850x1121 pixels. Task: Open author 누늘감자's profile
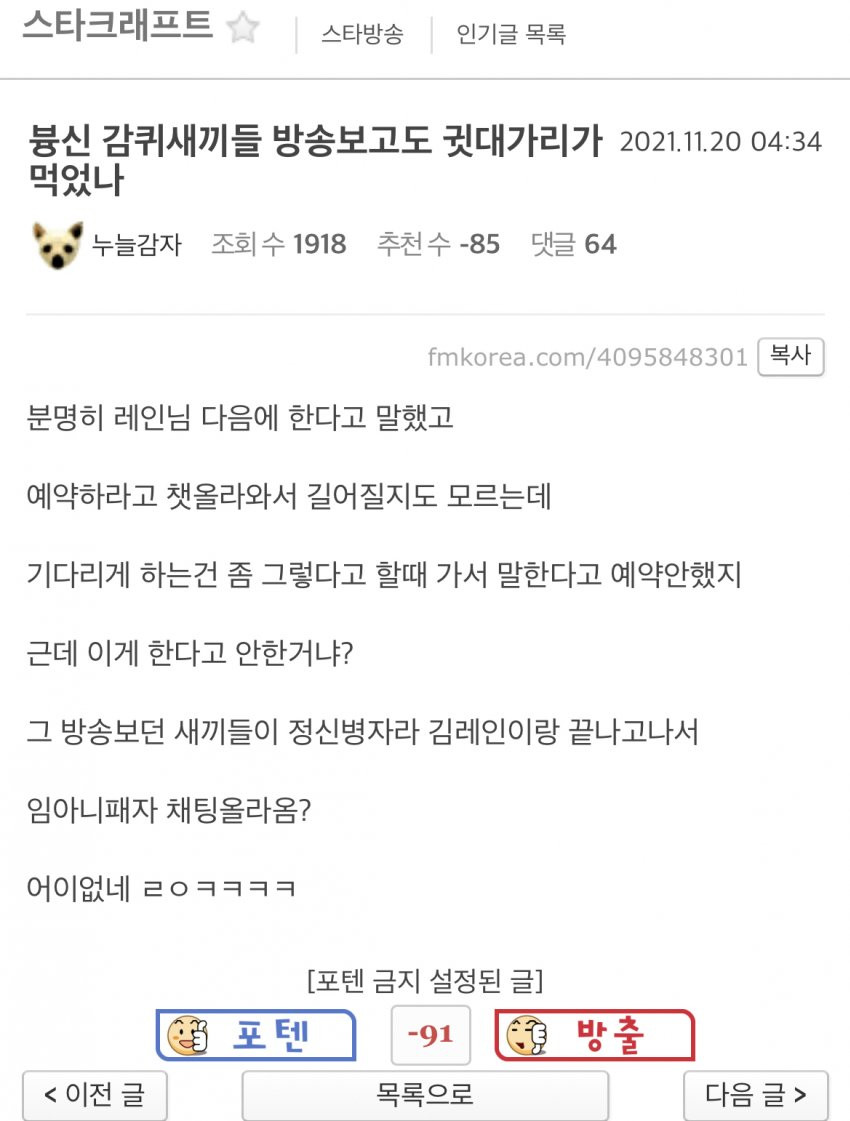(x=136, y=244)
